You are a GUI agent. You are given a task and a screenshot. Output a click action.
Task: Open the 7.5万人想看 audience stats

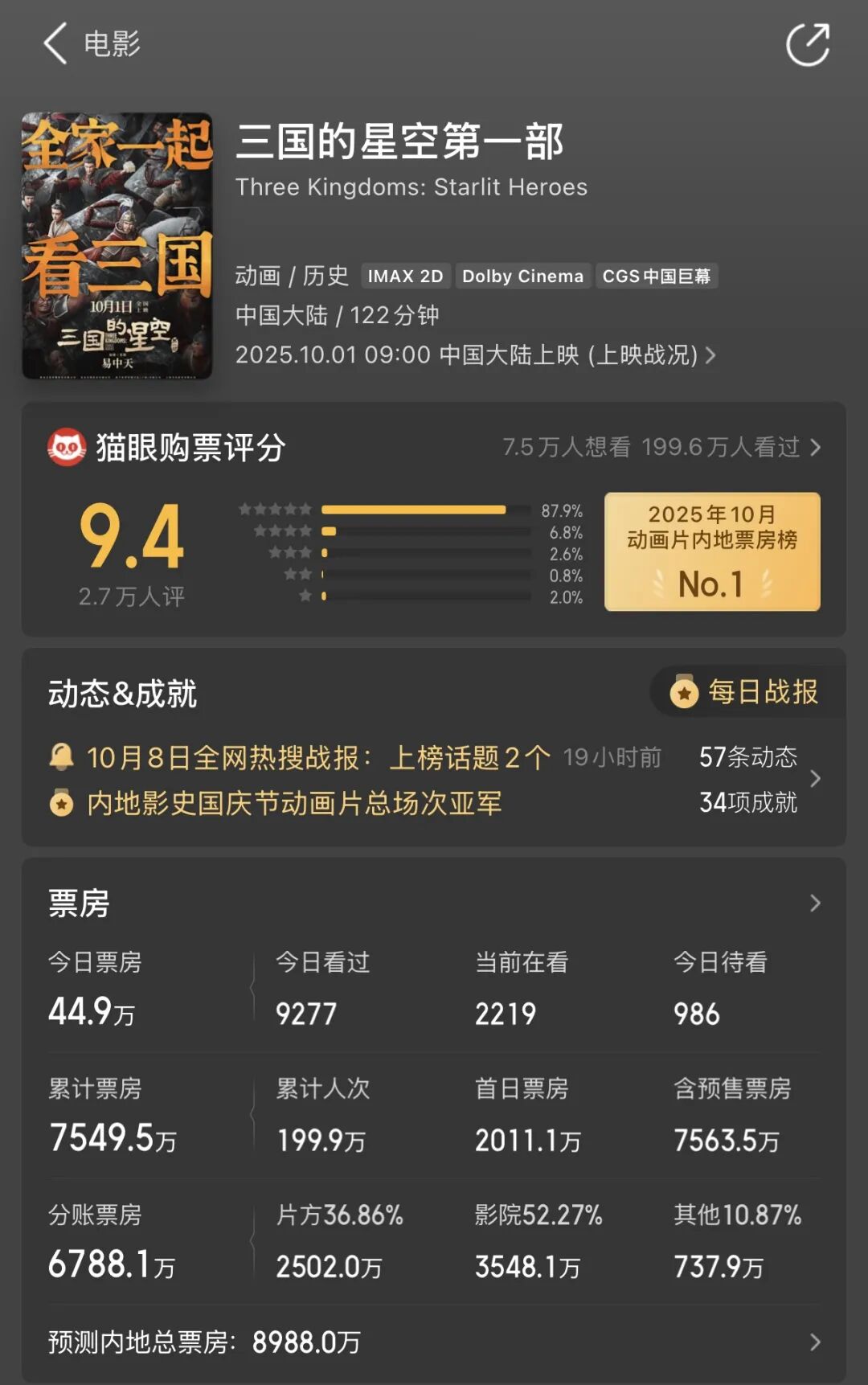point(565,449)
